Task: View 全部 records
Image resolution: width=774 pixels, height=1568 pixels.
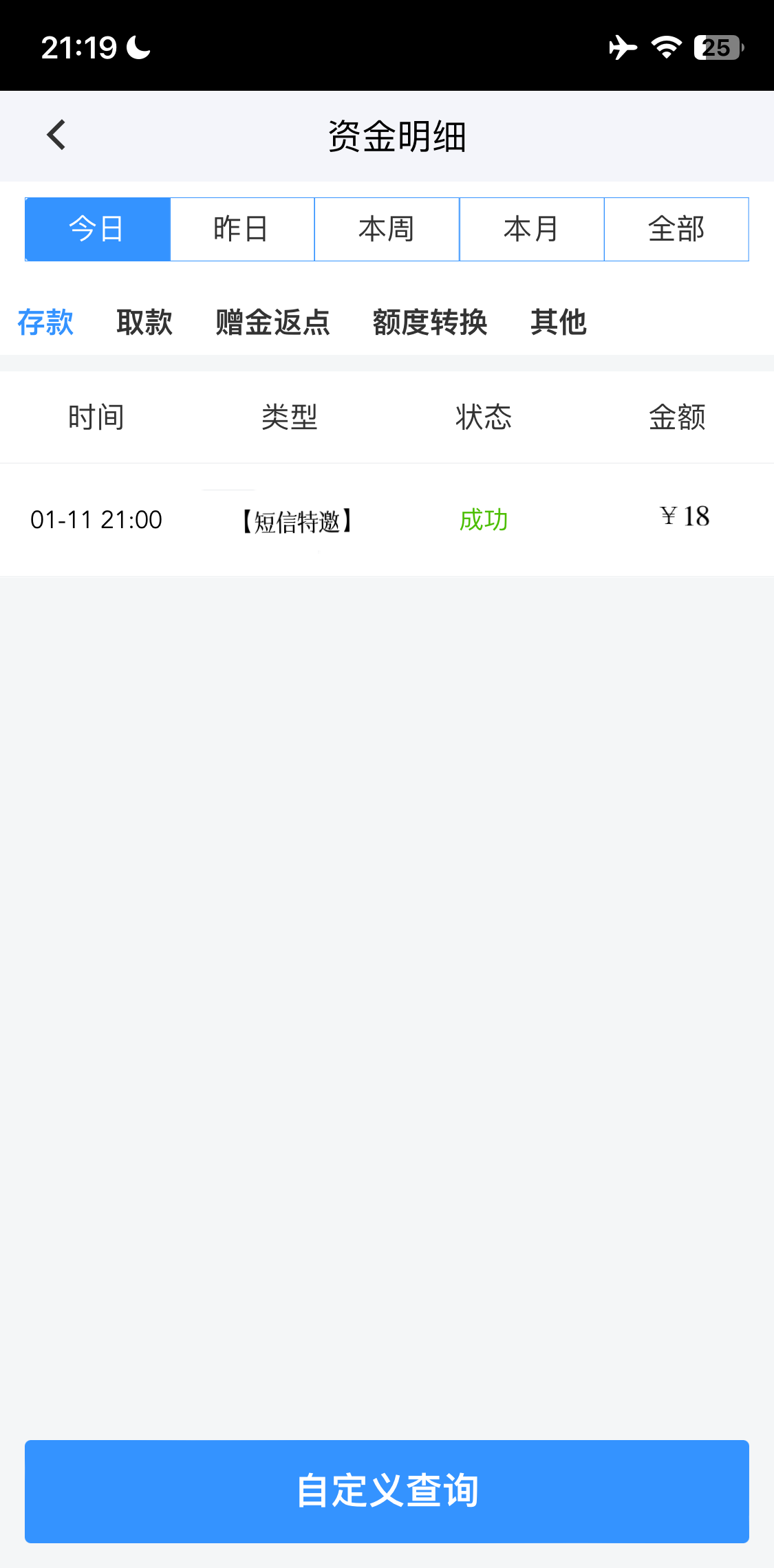Action: (676, 229)
